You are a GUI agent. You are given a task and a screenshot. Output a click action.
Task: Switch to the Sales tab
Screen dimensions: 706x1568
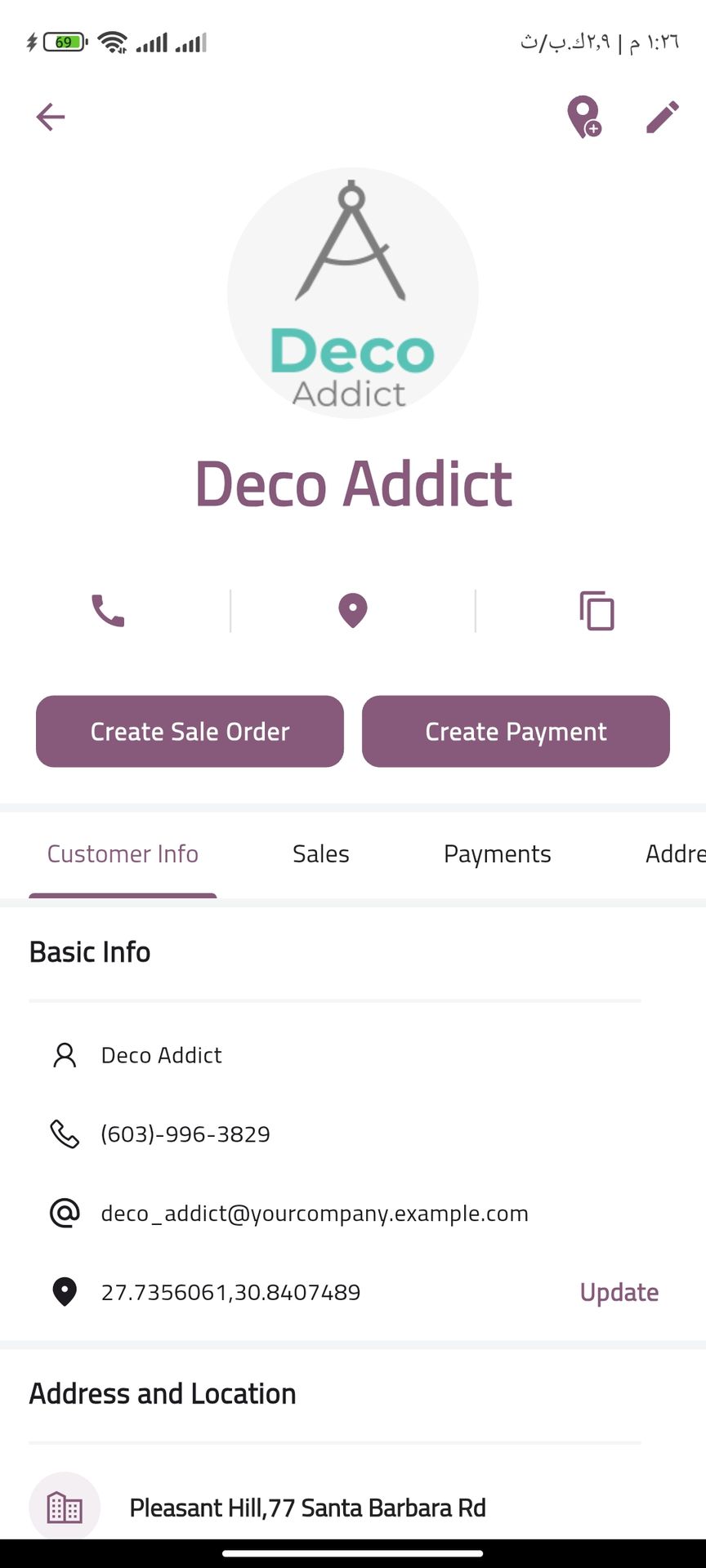point(321,854)
